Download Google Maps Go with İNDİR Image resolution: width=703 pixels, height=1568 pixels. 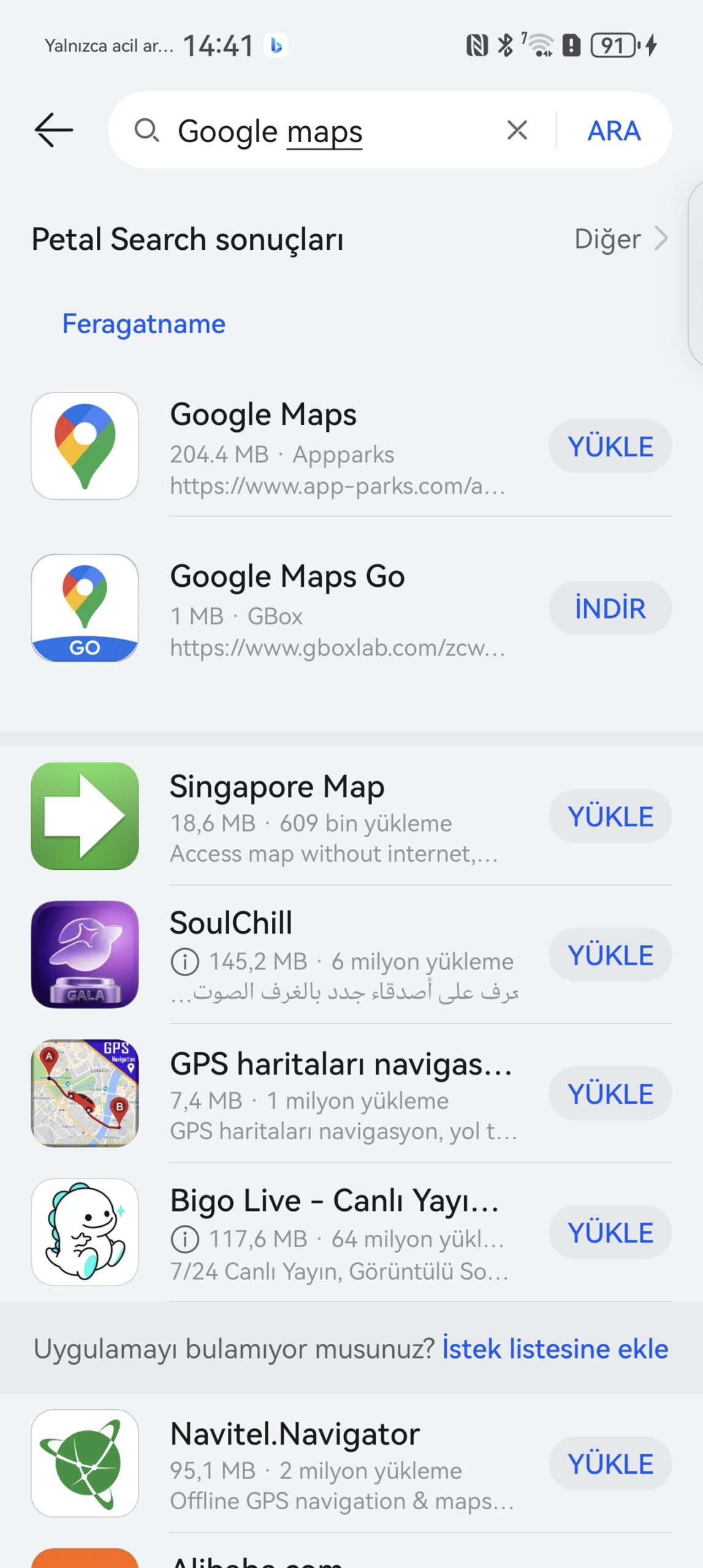click(610, 608)
